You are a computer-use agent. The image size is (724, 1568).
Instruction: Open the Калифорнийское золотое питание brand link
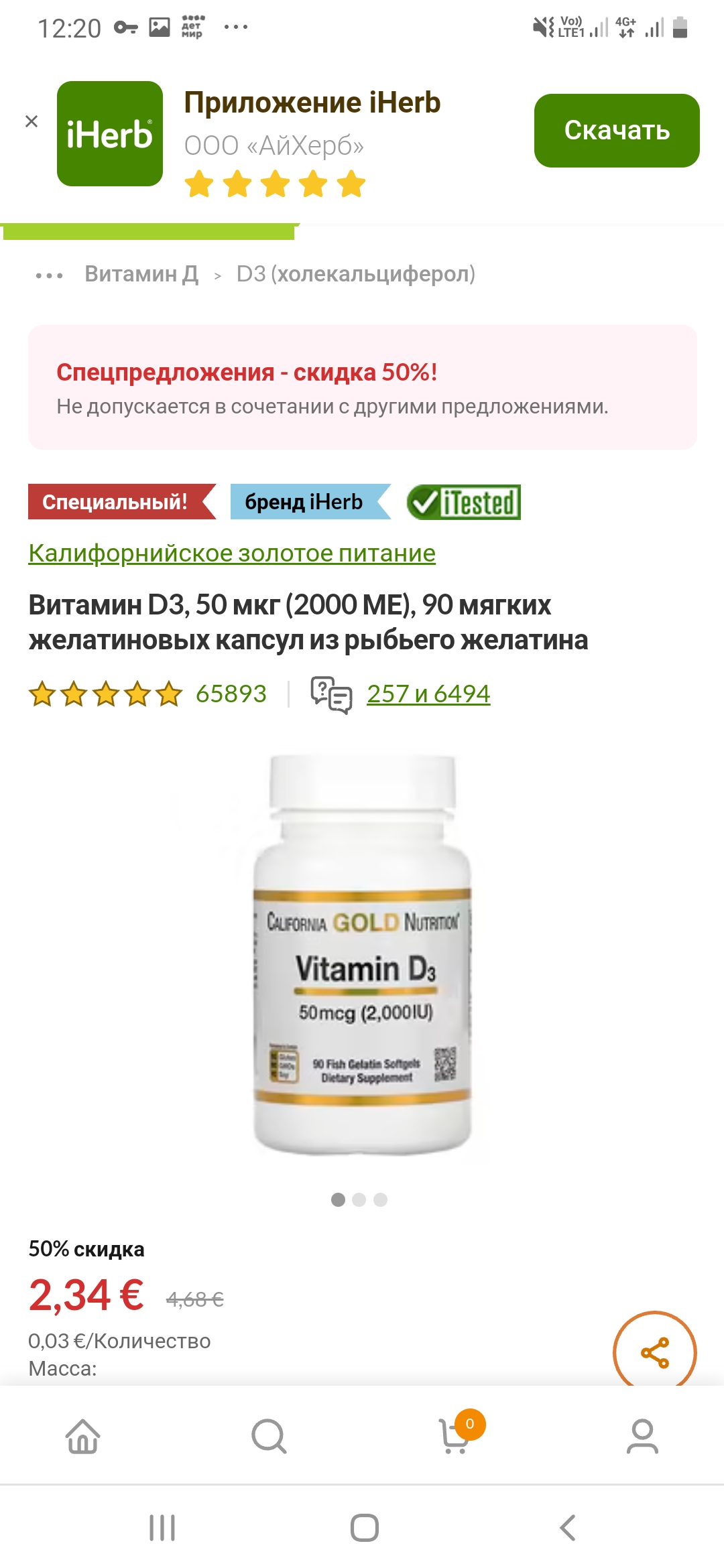click(232, 553)
